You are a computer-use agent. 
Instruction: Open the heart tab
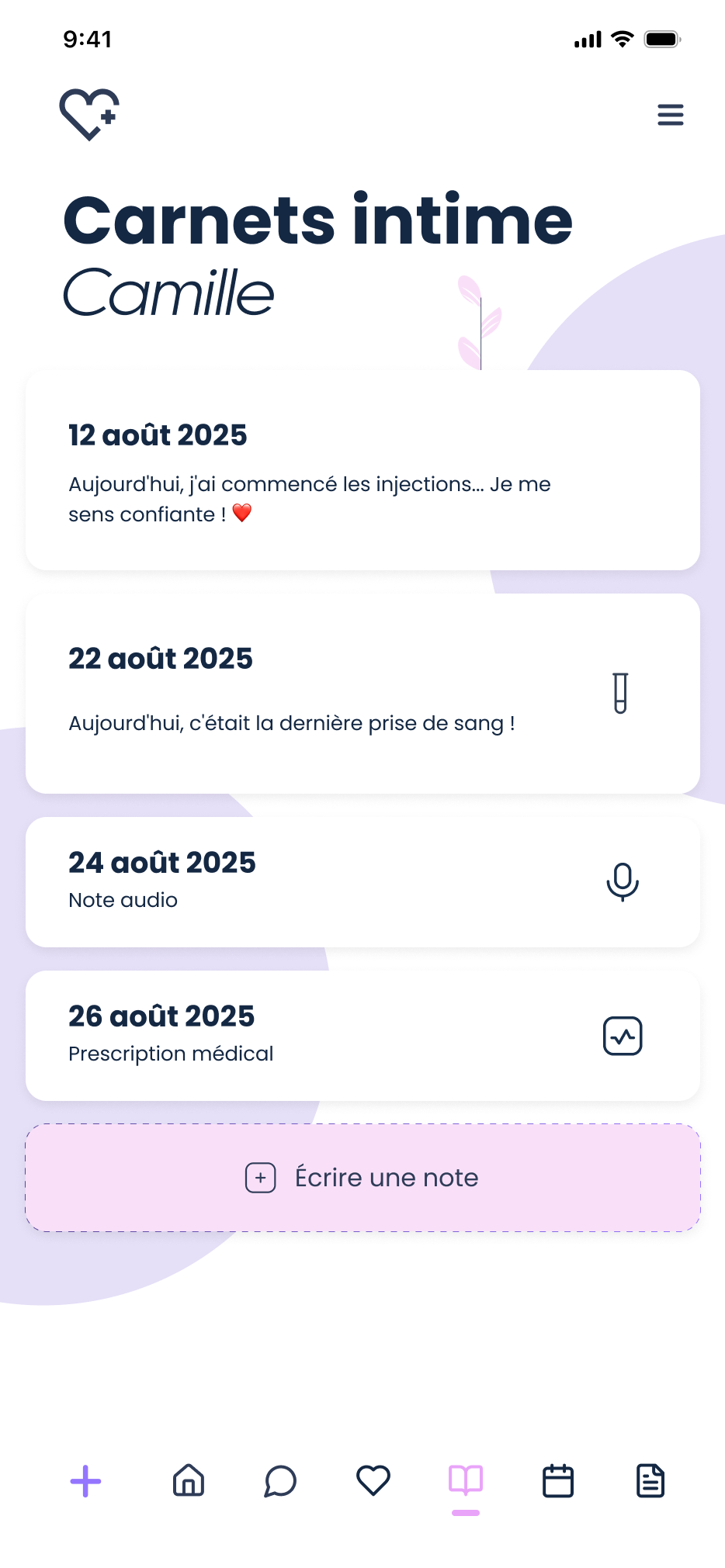tap(373, 1480)
